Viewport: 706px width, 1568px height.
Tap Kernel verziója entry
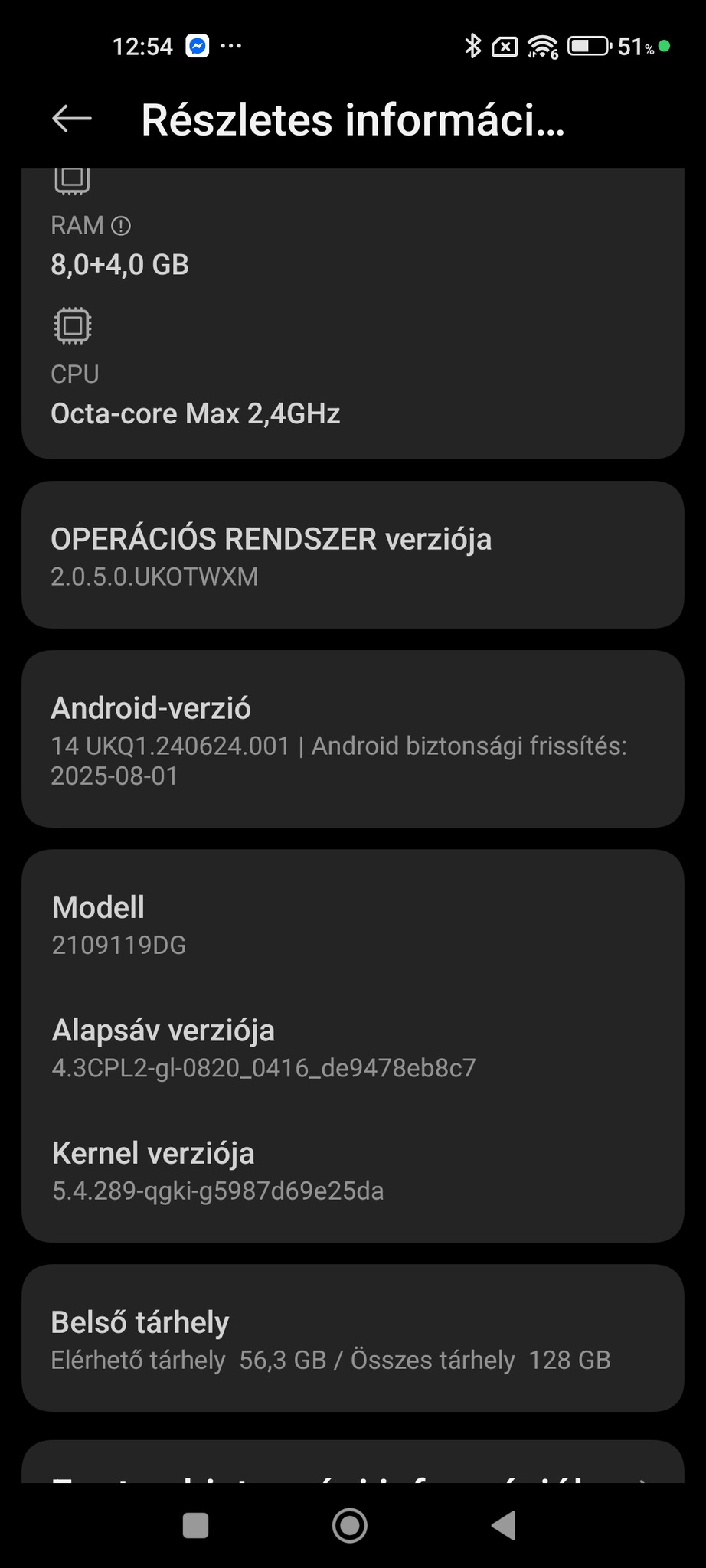coord(352,1170)
